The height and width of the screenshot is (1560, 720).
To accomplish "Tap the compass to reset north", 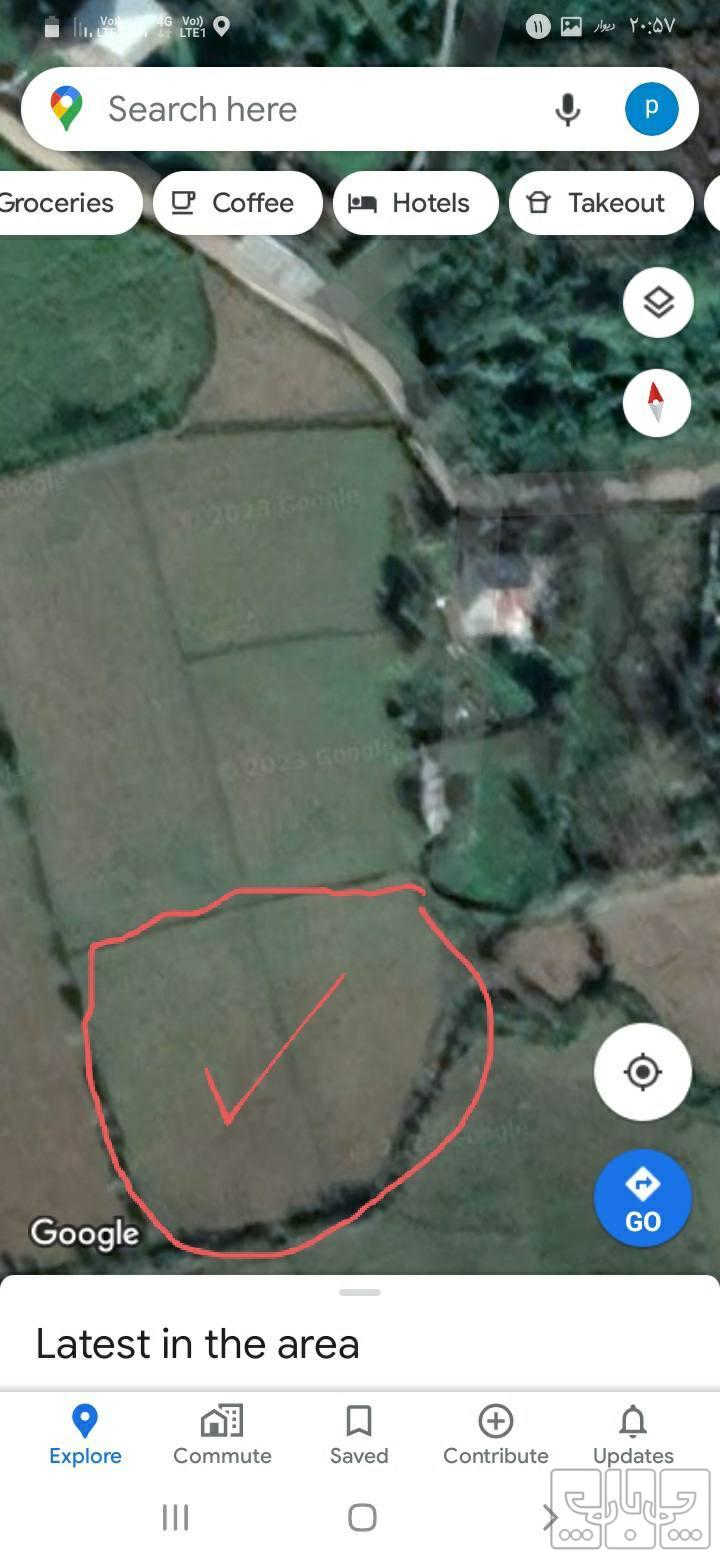I will click(656, 403).
